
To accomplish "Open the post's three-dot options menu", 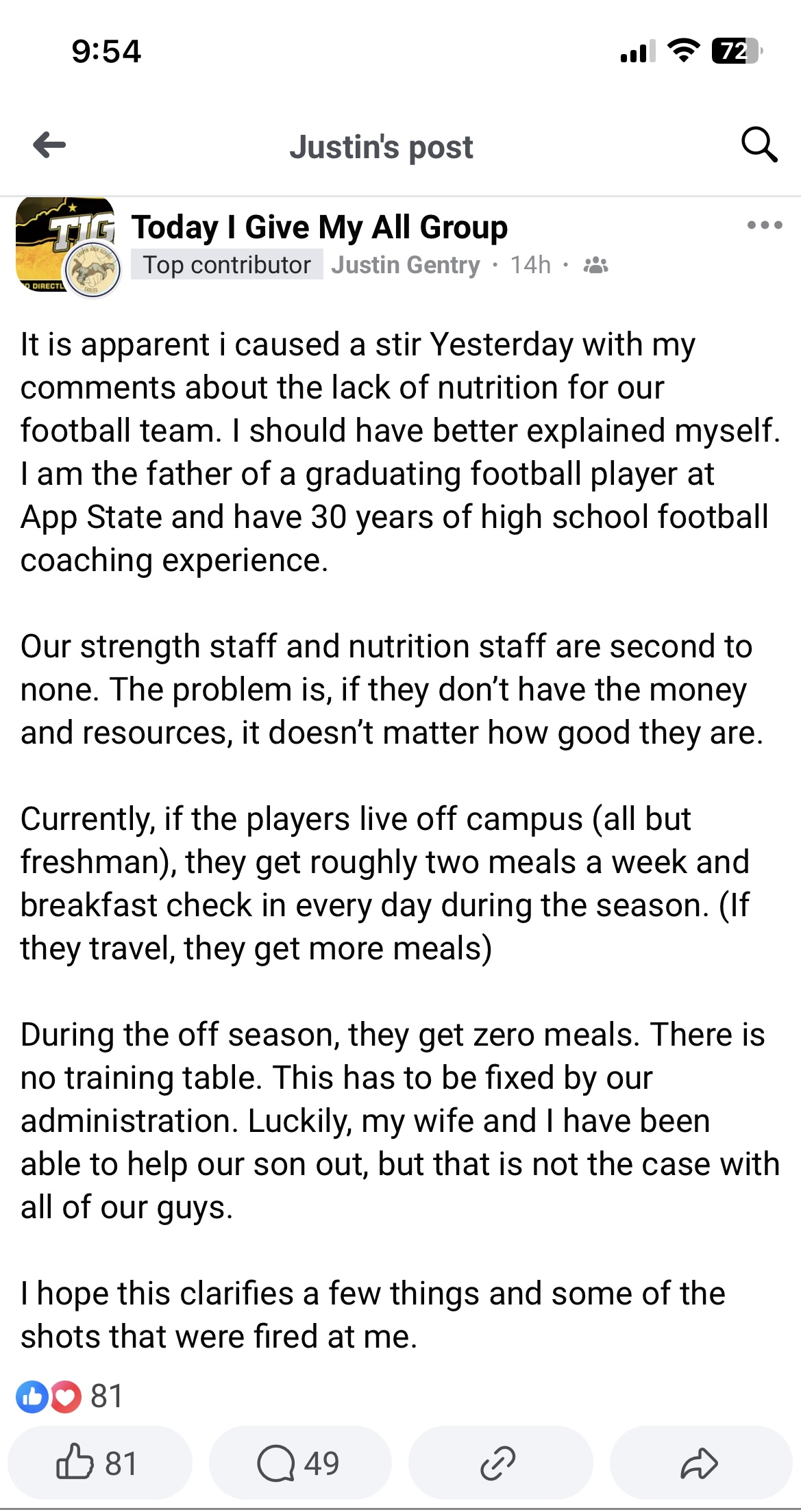I will click(x=764, y=225).
